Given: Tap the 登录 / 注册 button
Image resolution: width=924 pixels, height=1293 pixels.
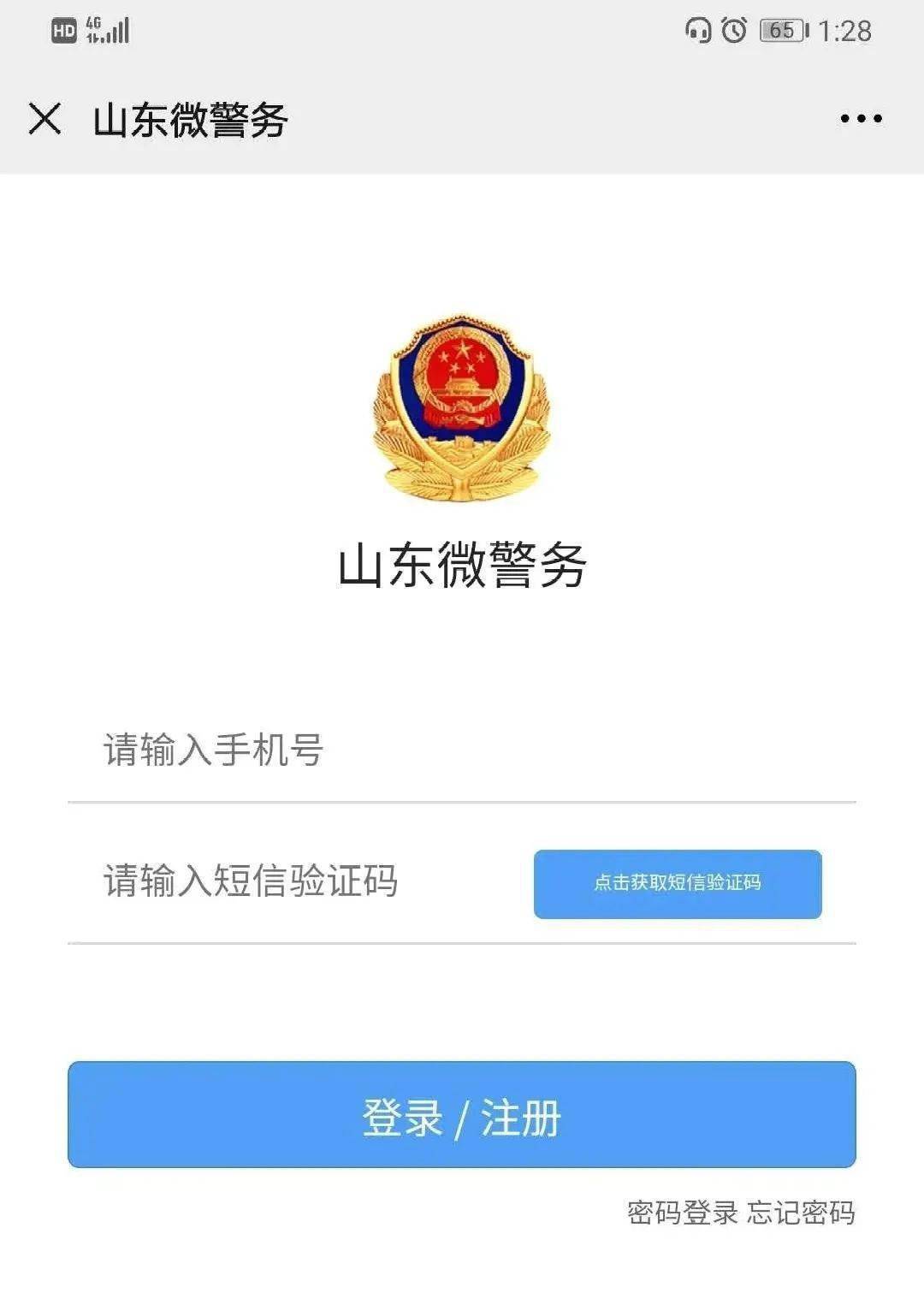Looking at the screenshot, I should 462,1115.
